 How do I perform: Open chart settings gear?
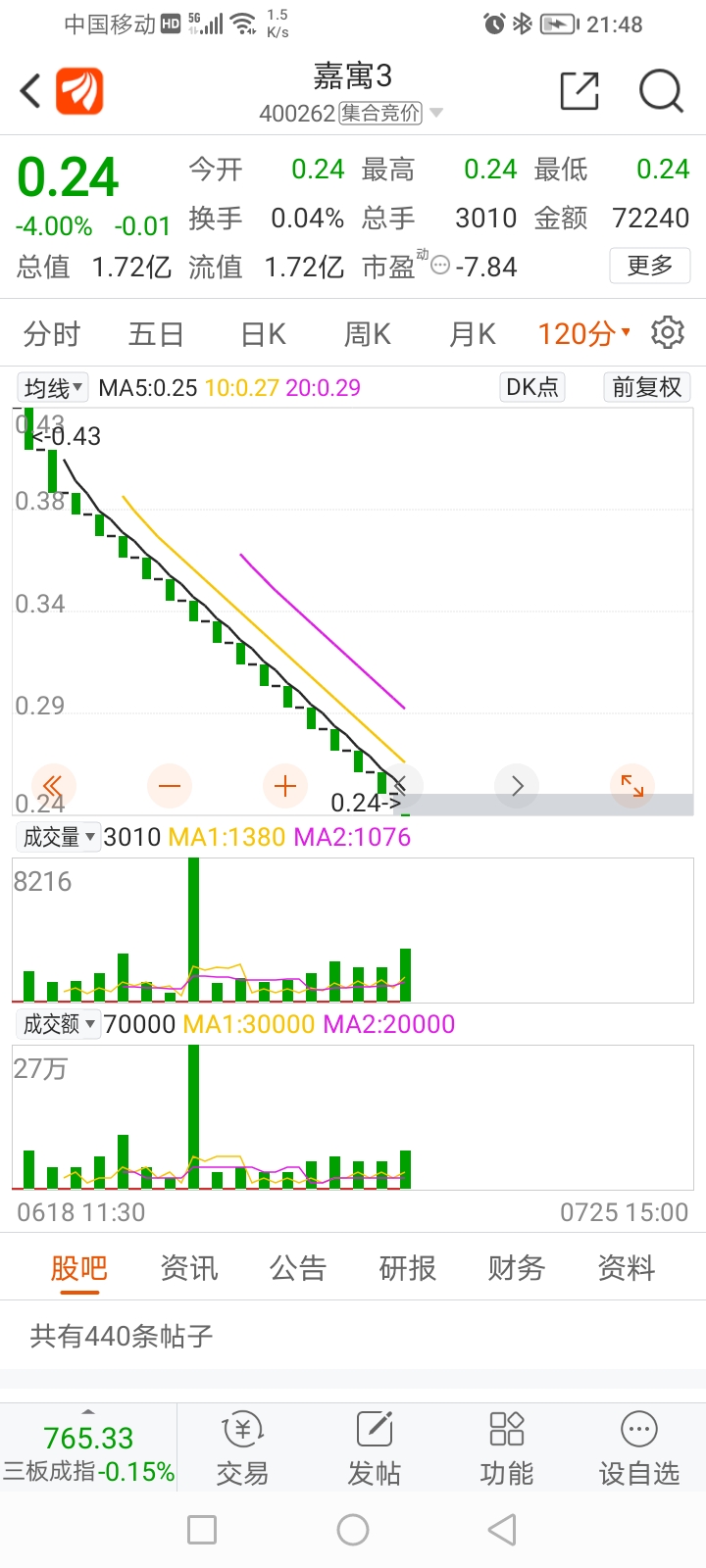point(668,333)
